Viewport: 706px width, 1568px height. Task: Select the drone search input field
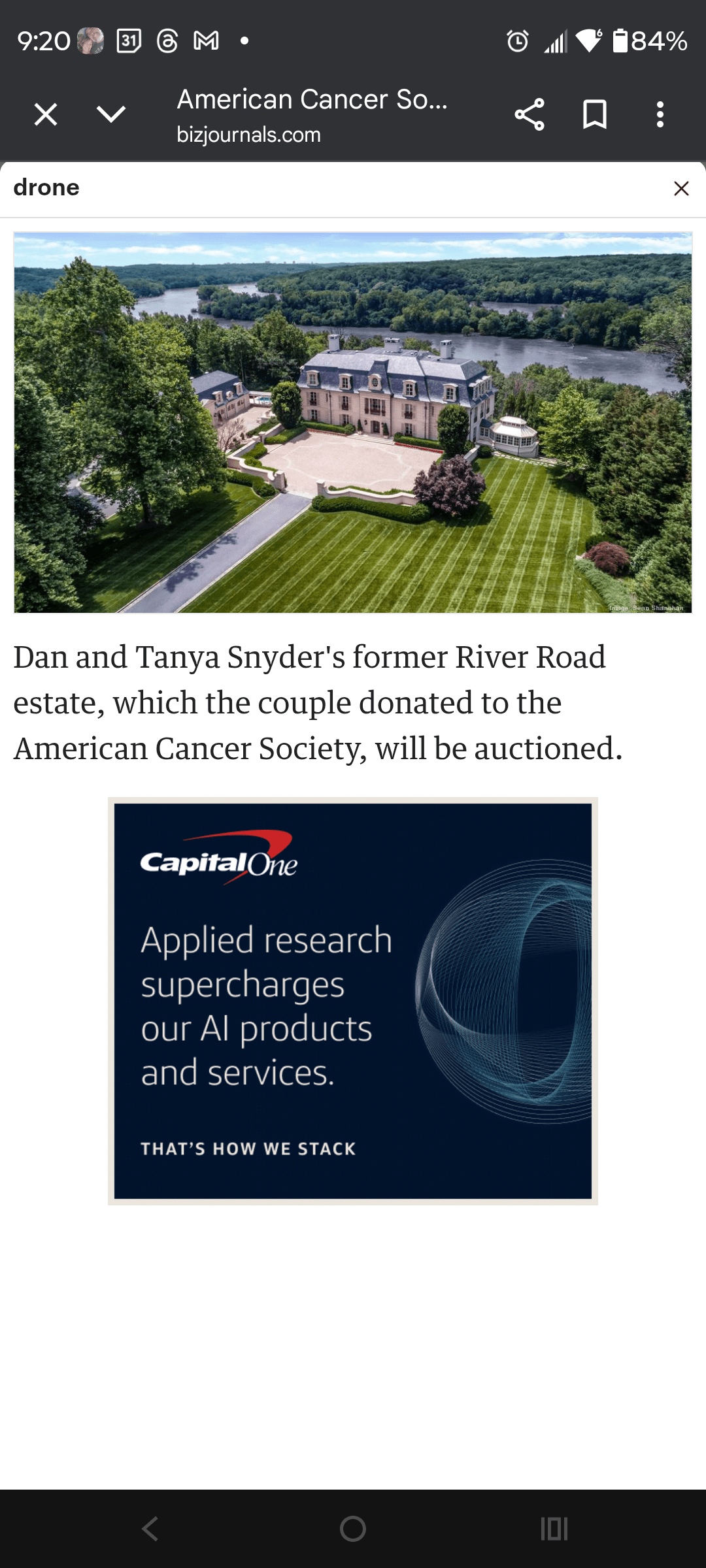pos(261,188)
